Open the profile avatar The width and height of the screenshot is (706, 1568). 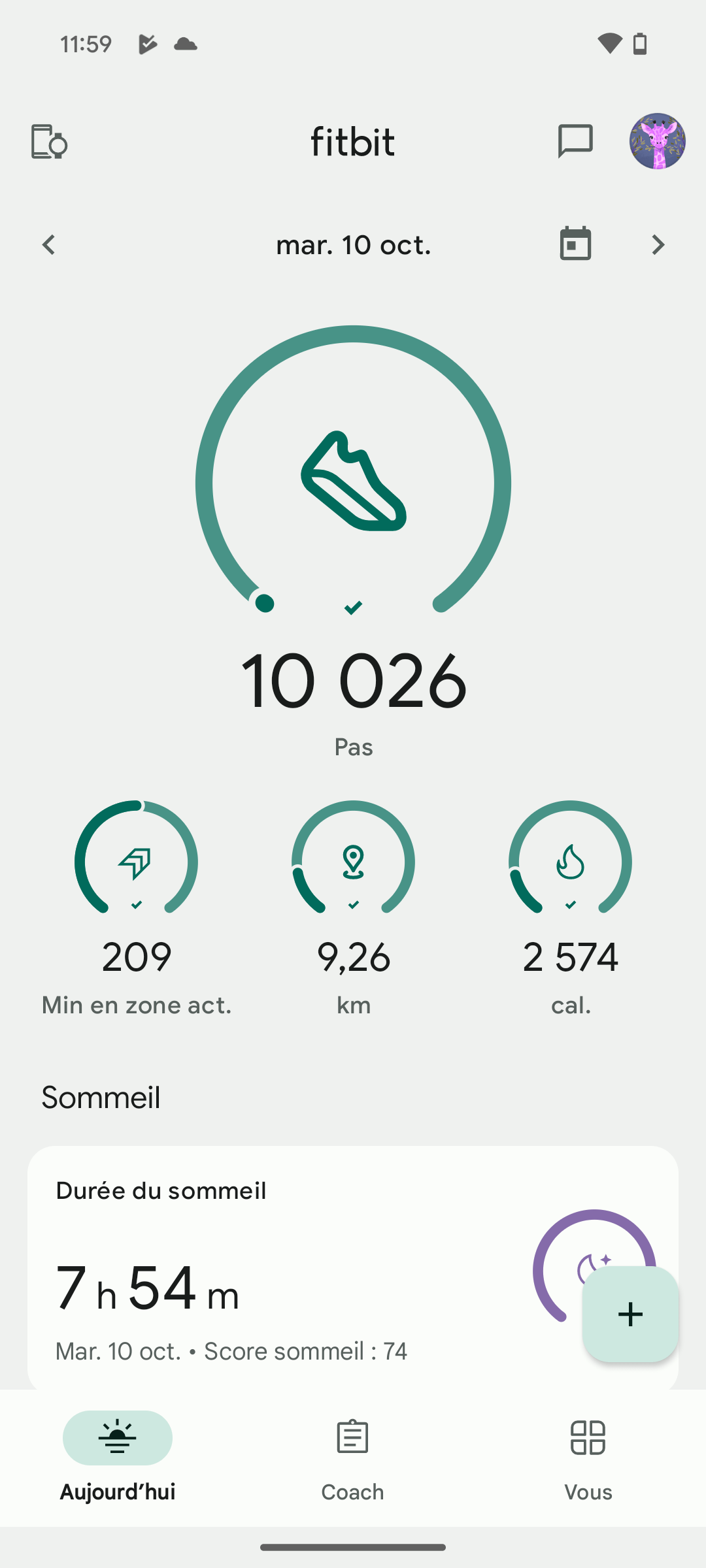[x=657, y=141]
